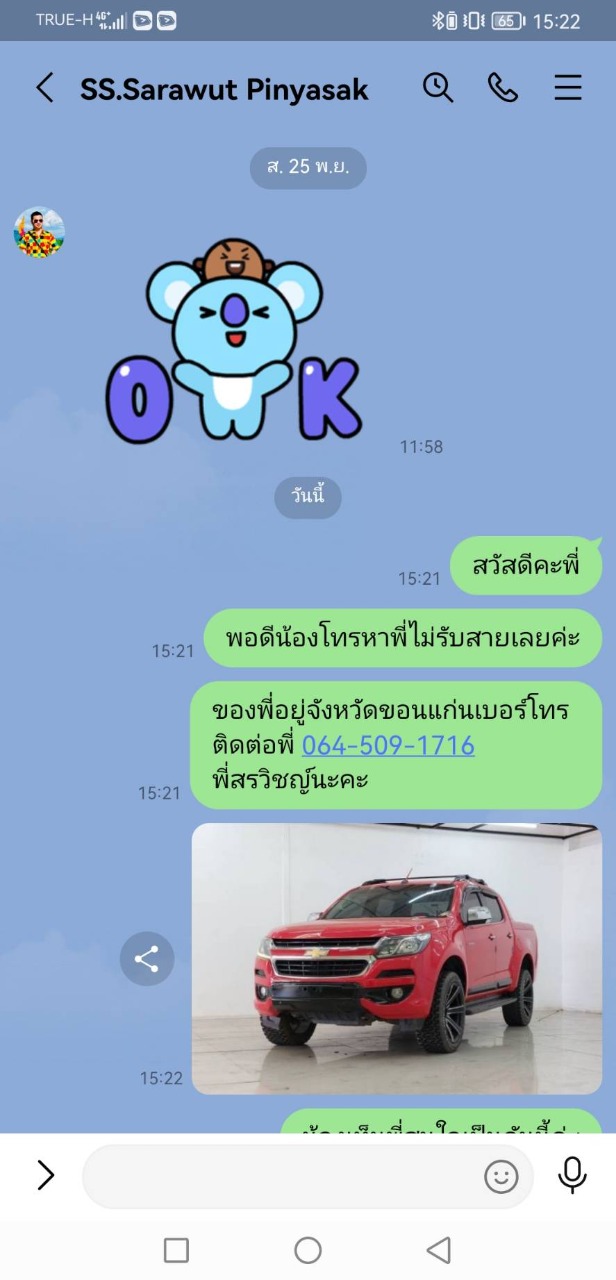Go to the home screen

(x=308, y=1250)
